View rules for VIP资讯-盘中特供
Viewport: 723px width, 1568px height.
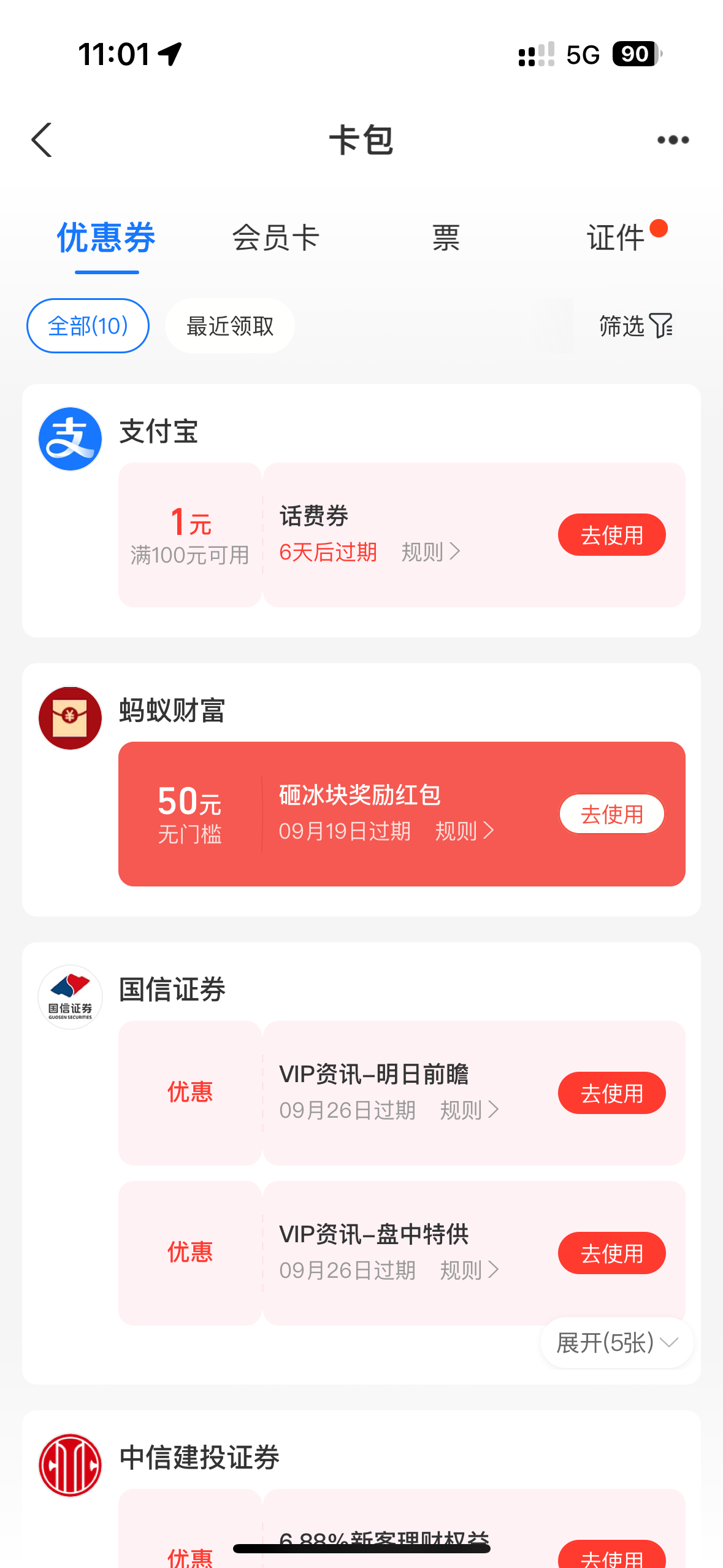click(x=469, y=1270)
